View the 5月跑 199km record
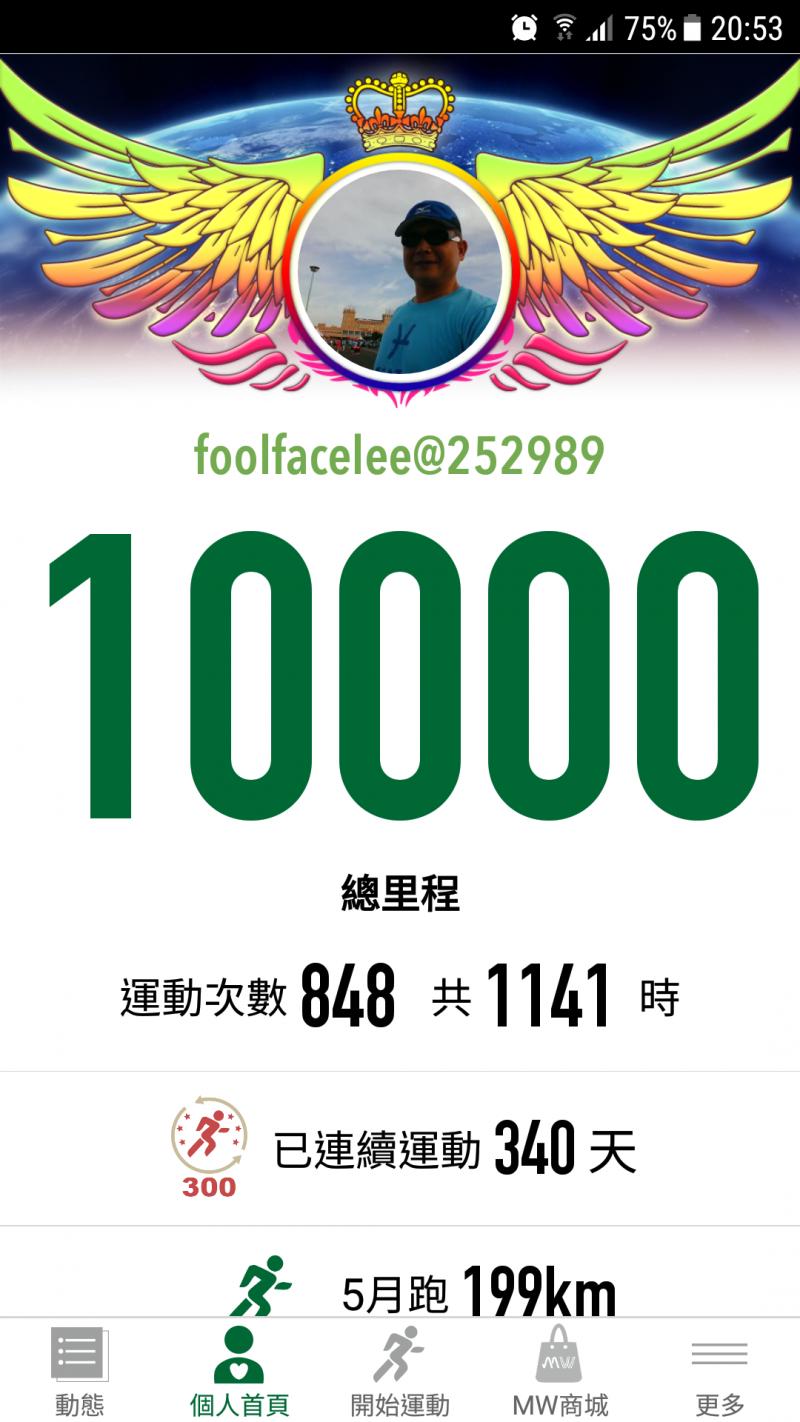The height and width of the screenshot is (1422, 800). [400, 1273]
